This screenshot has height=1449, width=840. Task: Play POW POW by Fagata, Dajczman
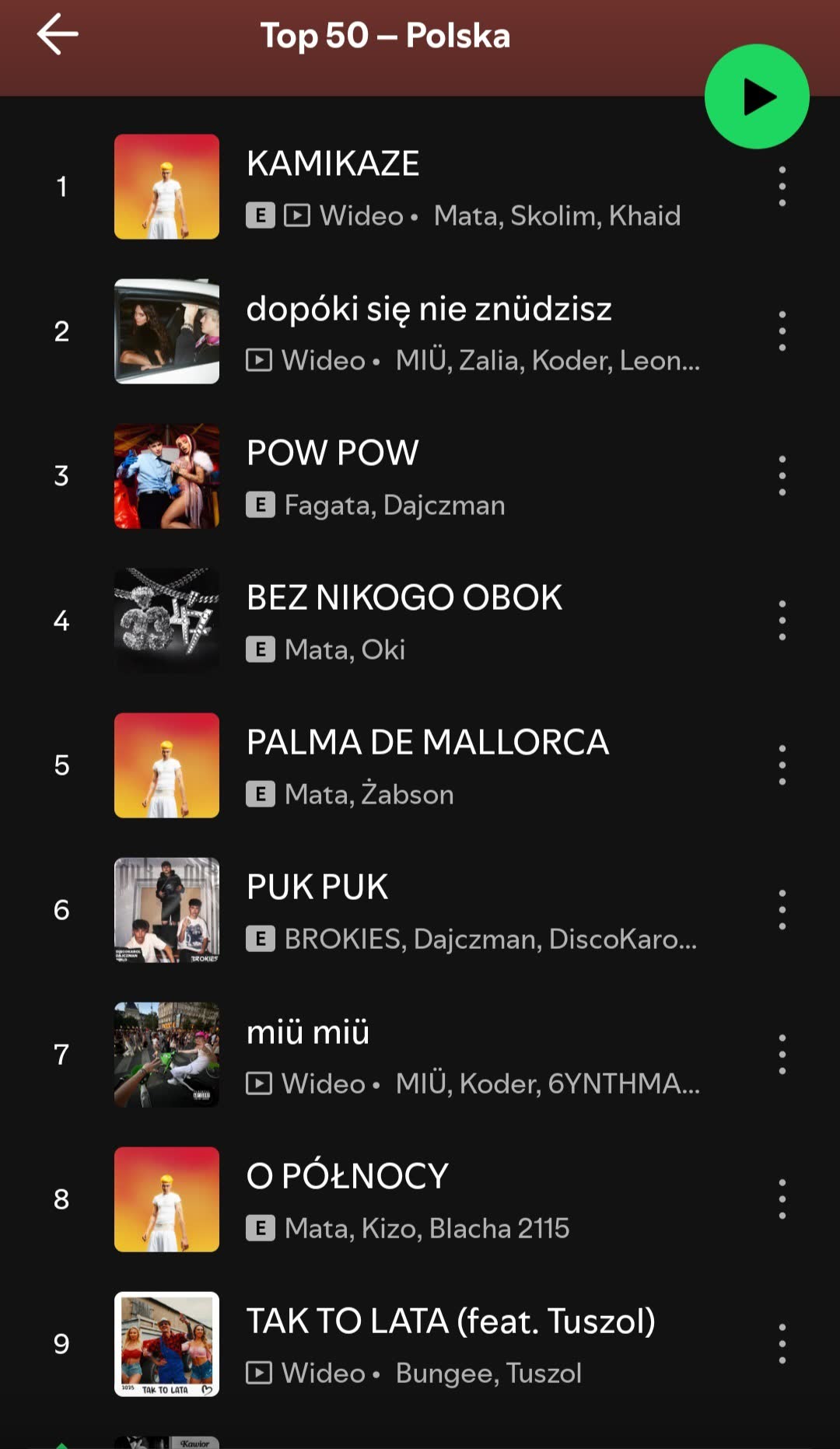click(333, 453)
